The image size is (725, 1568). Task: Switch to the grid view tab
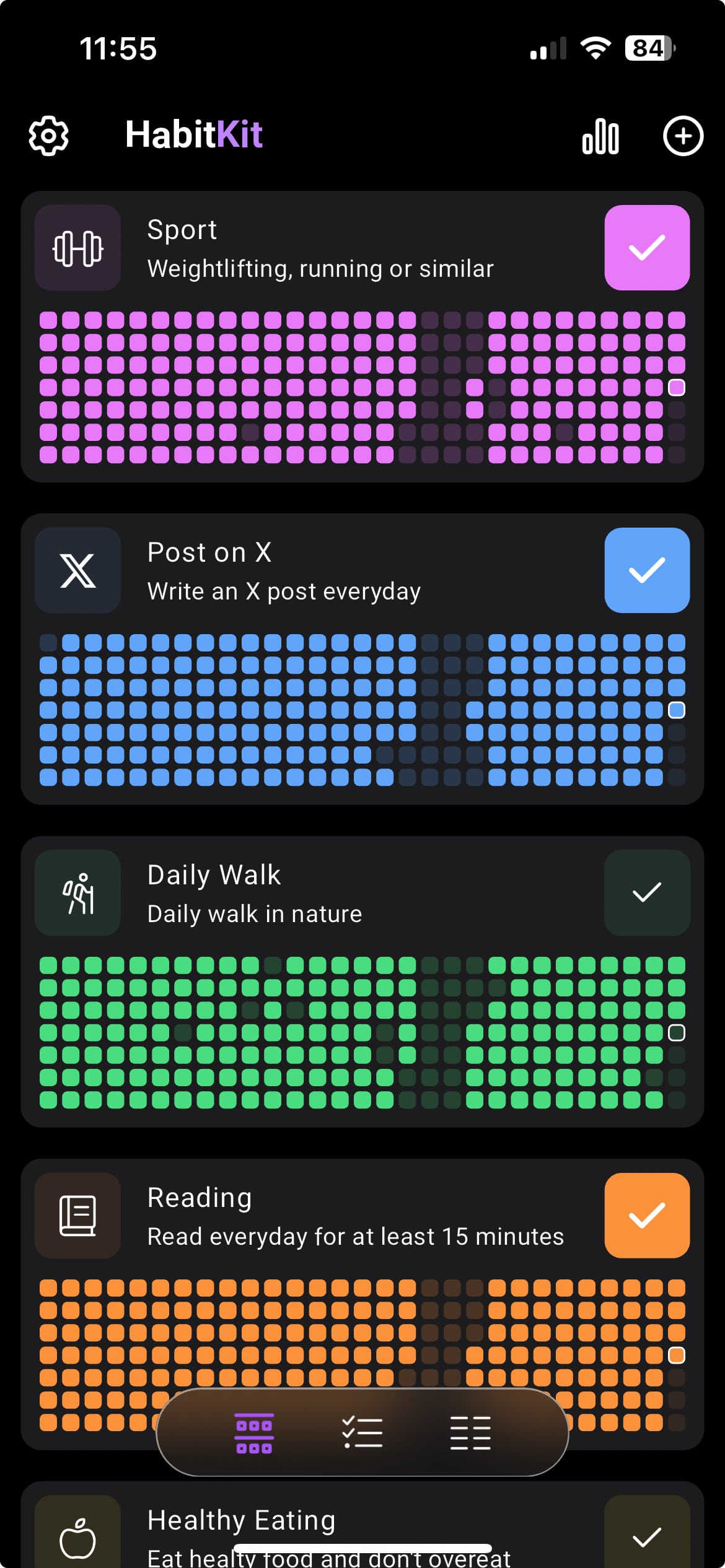click(x=254, y=1433)
